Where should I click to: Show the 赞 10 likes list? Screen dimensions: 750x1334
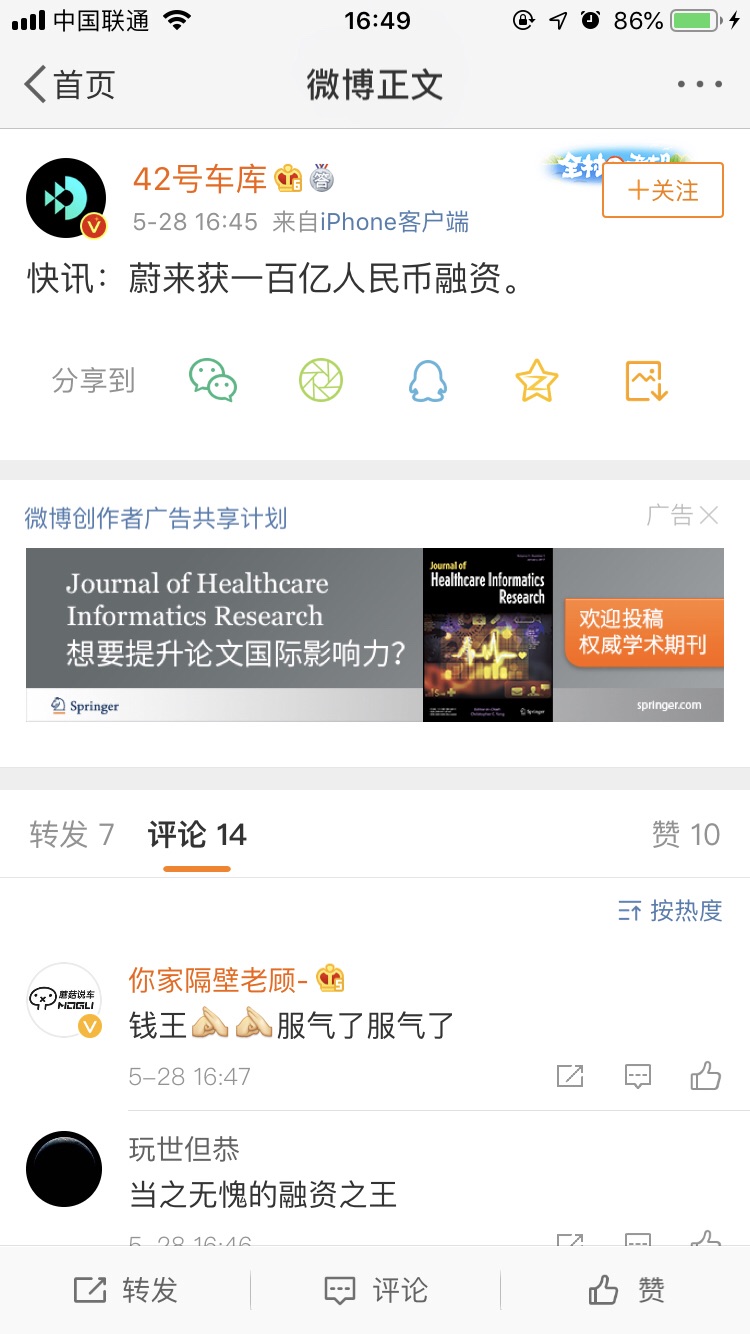pyautogui.click(x=685, y=835)
